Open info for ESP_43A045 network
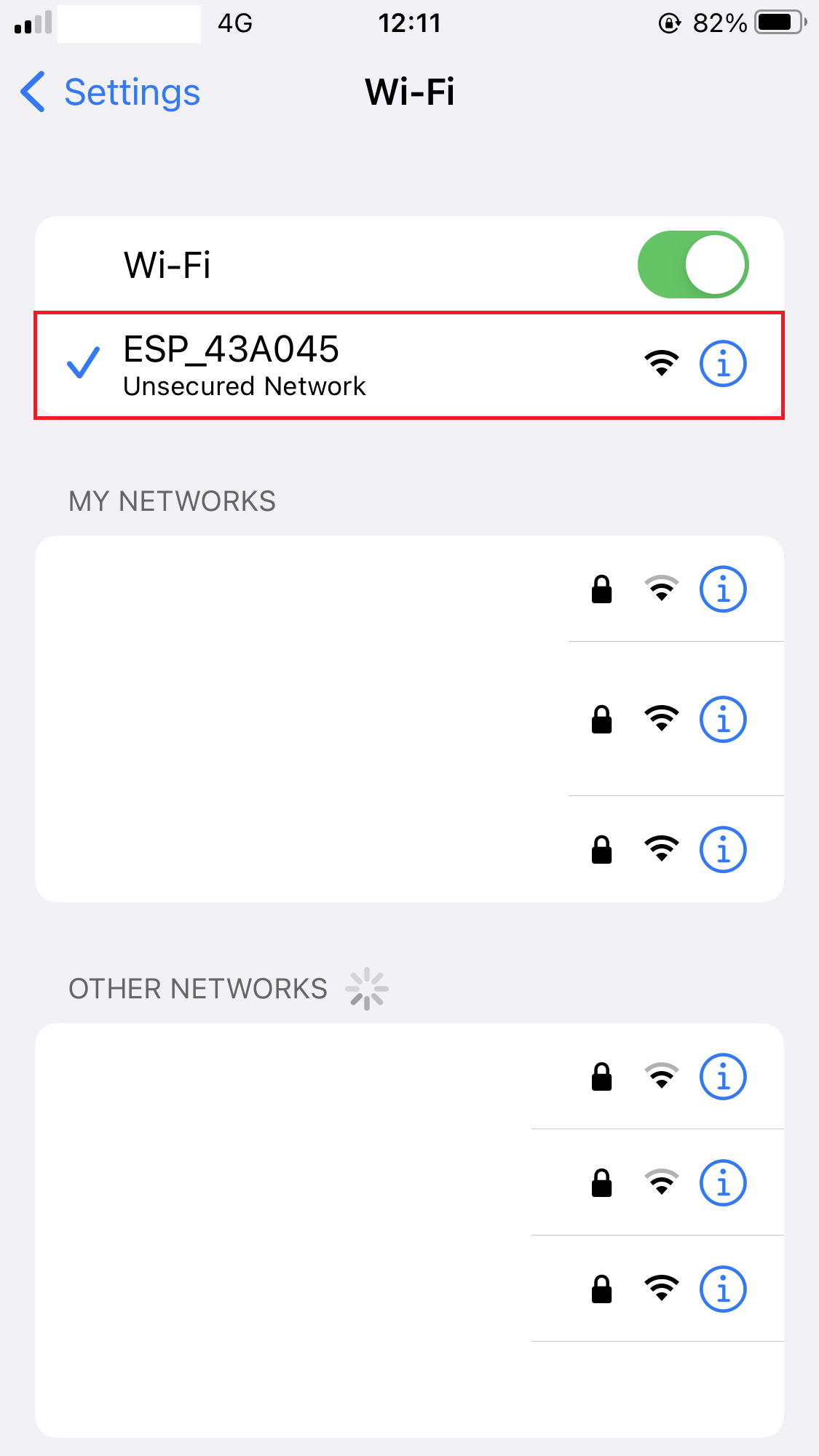Viewport: 819px width, 1456px height. click(723, 364)
